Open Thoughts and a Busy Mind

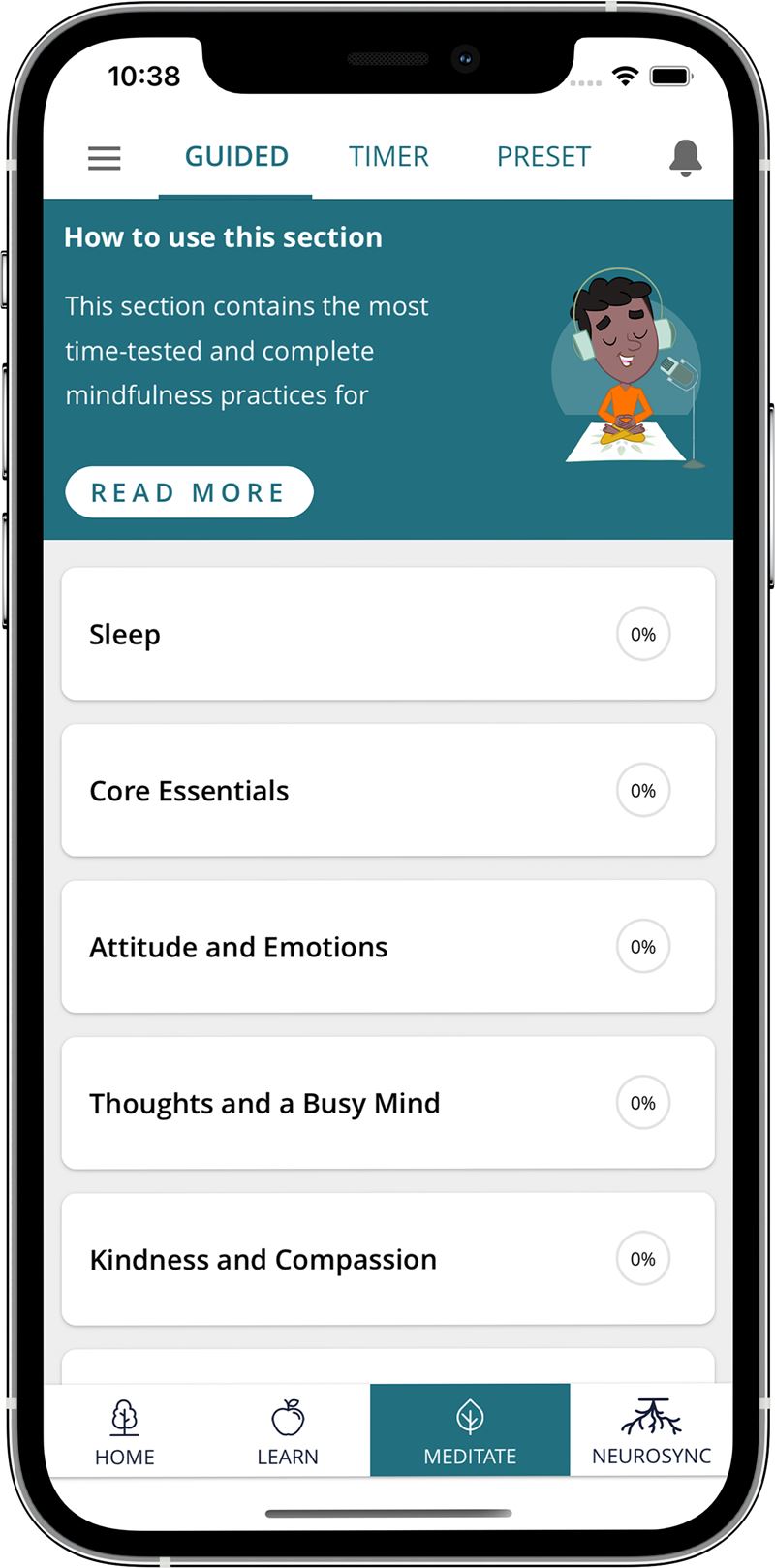click(x=387, y=1102)
